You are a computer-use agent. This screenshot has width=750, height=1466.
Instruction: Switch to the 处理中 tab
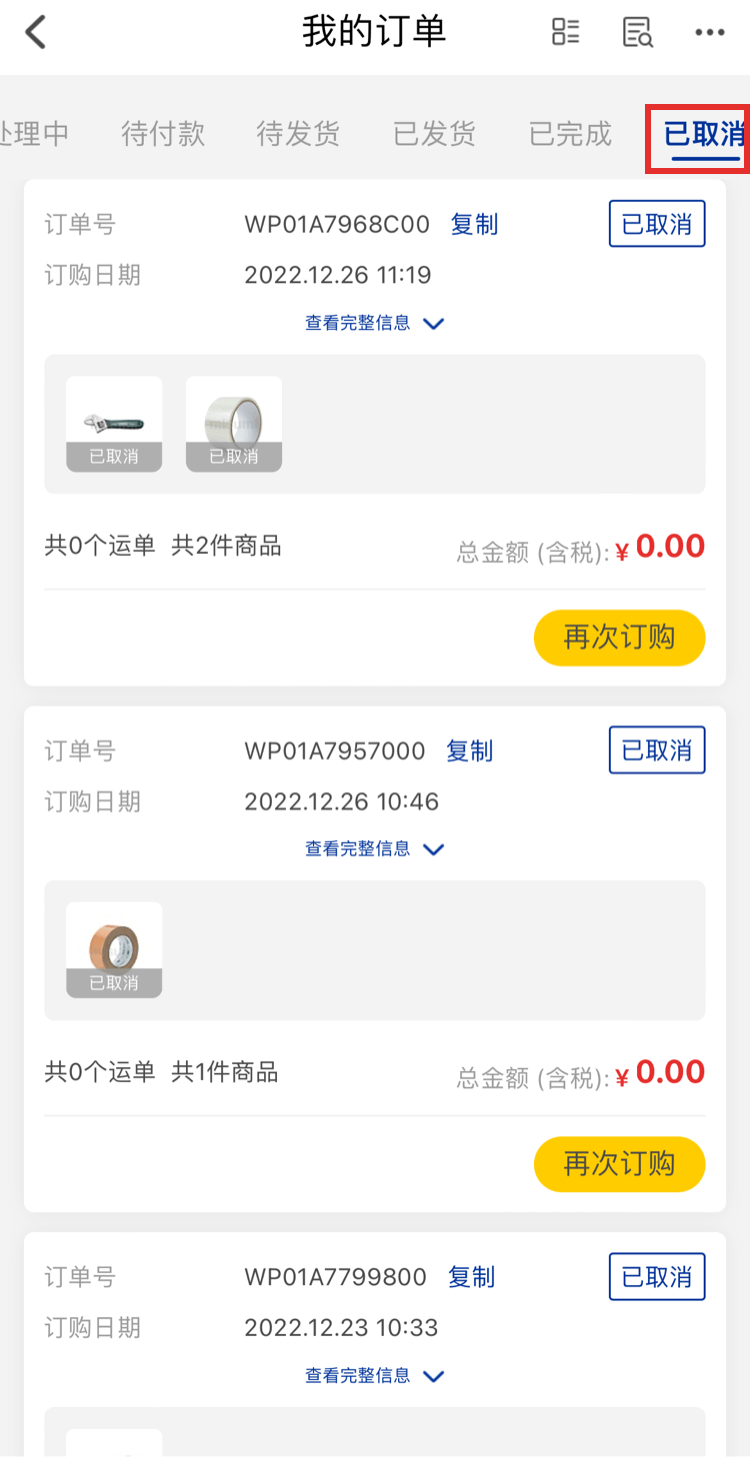pyautogui.click(x=34, y=133)
